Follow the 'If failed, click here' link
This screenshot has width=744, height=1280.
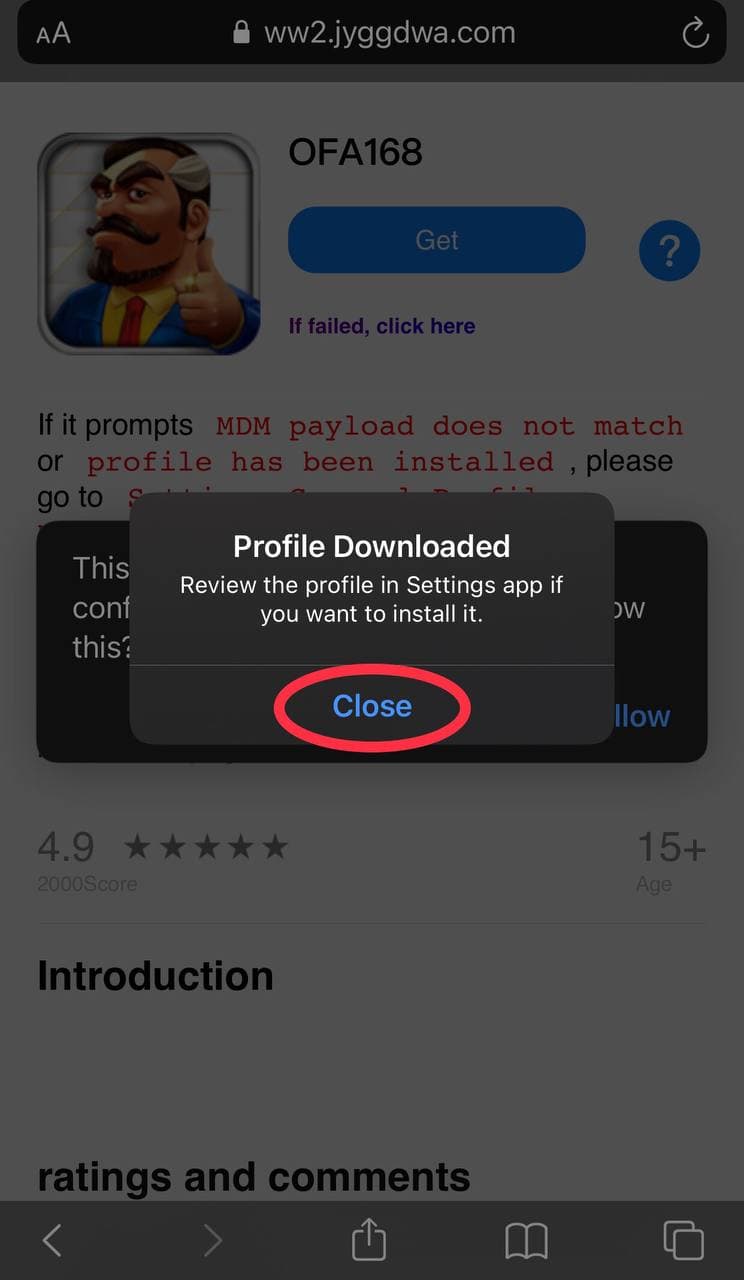pyautogui.click(x=382, y=326)
